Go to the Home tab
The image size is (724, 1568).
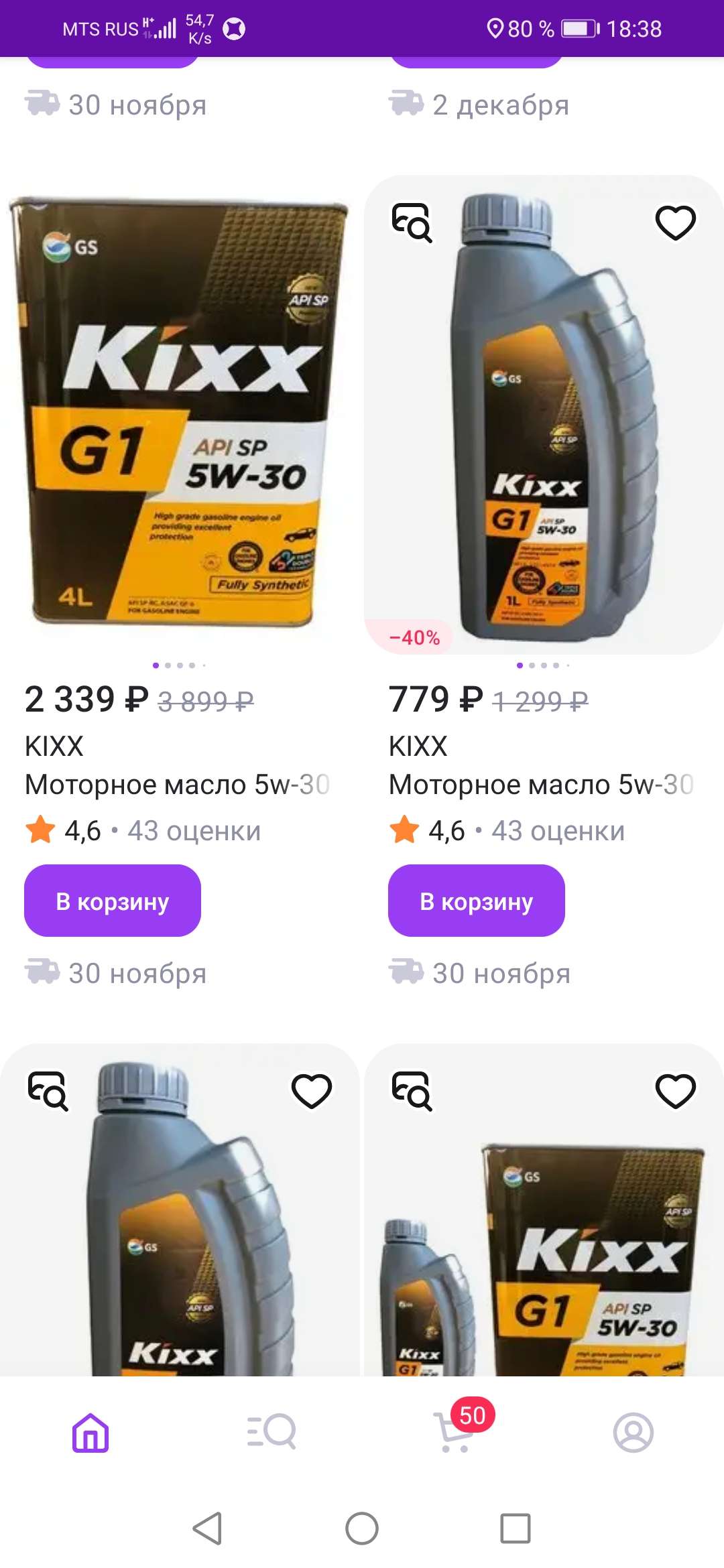[90, 1433]
